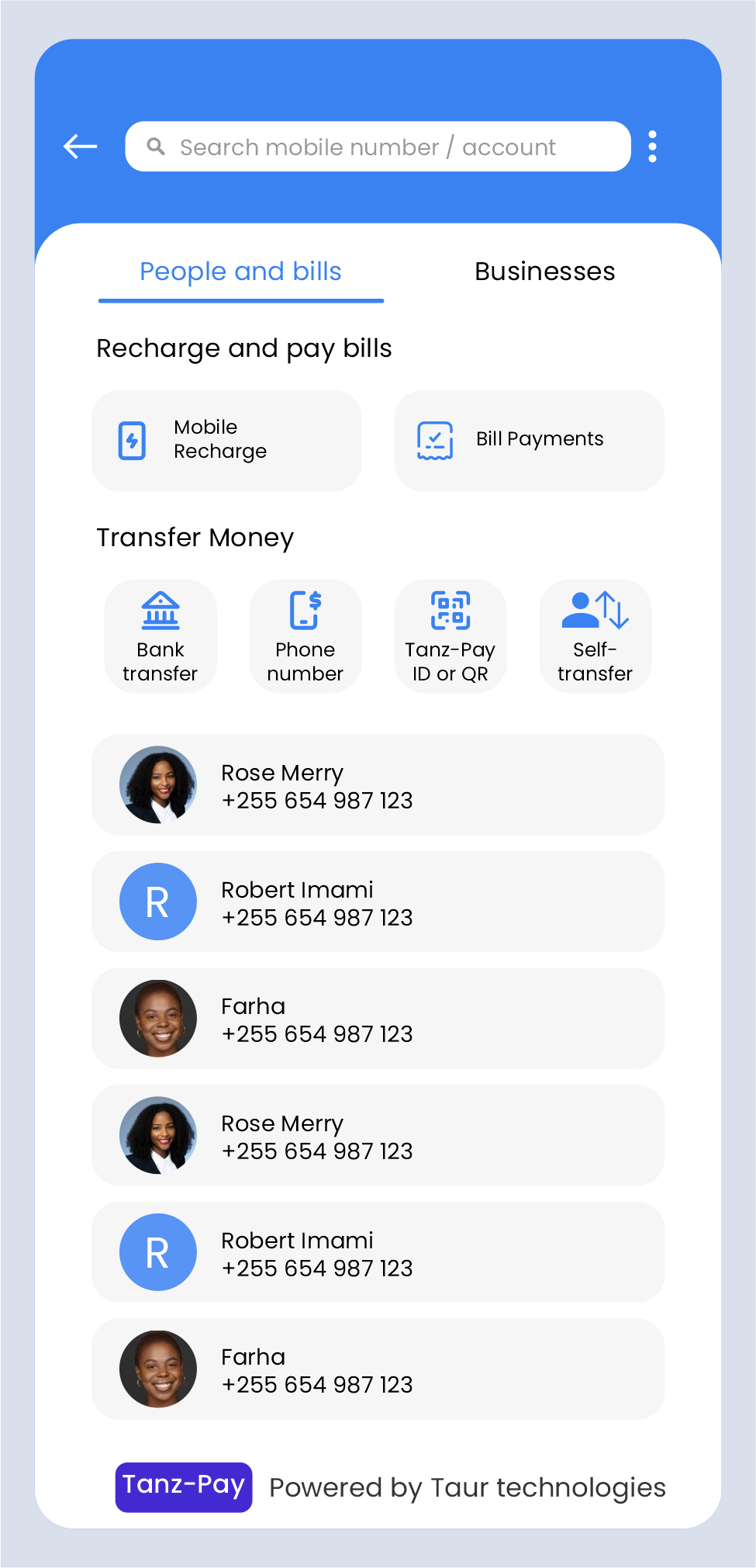Transfer money by Phone number
The width and height of the screenshot is (756, 1568).
(x=306, y=636)
